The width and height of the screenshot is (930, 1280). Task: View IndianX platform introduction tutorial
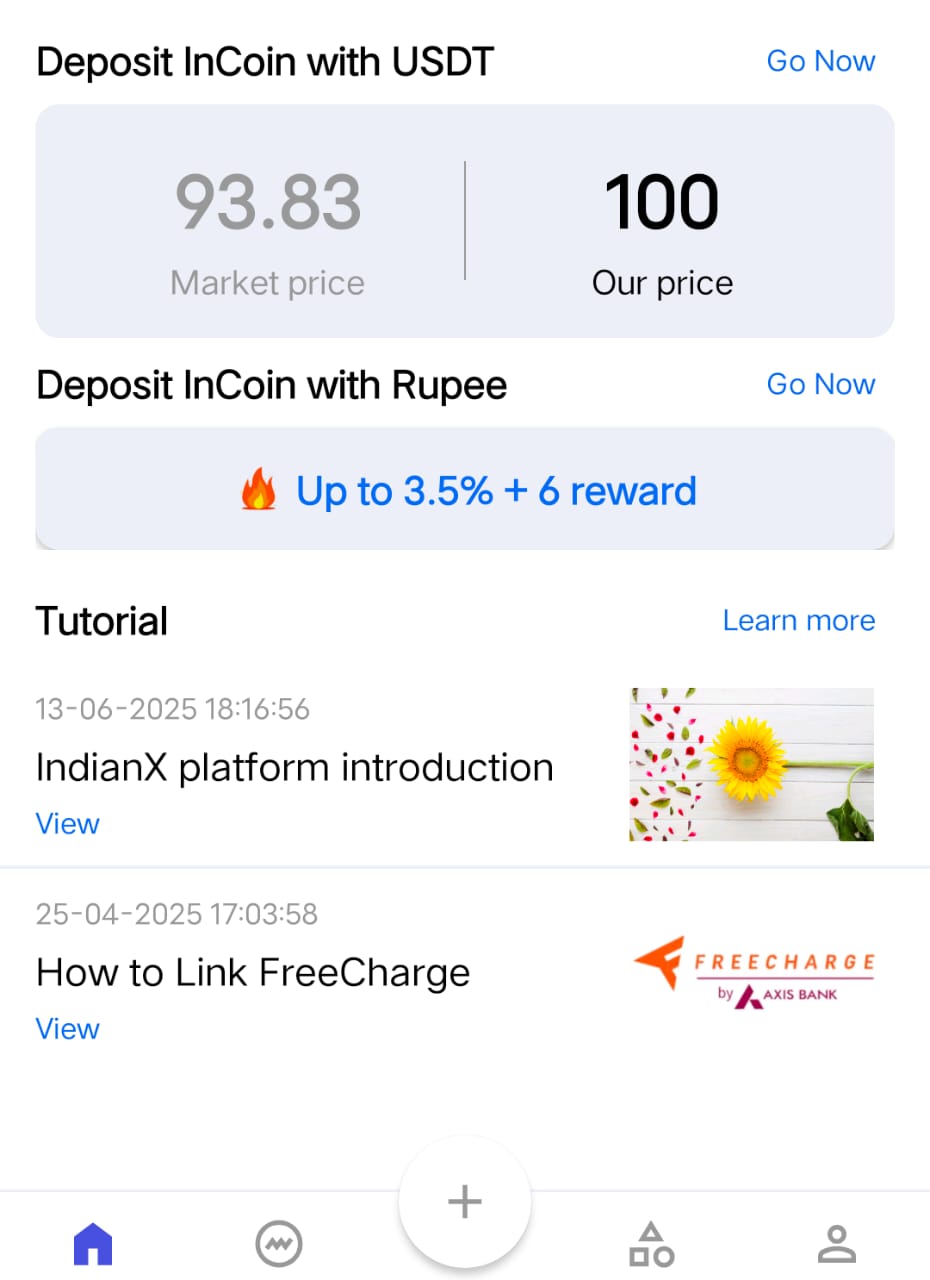coord(67,824)
